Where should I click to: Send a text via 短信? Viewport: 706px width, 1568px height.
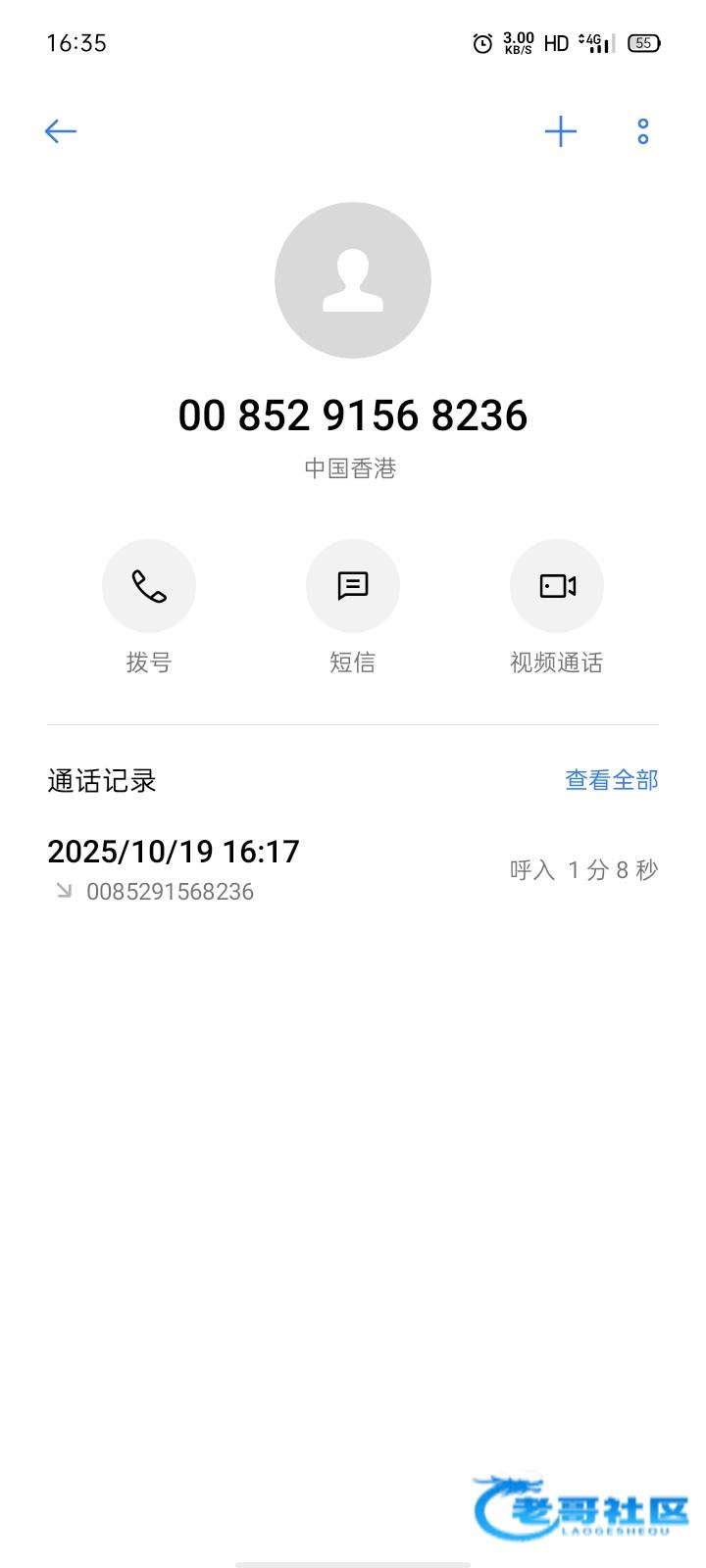point(353,586)
